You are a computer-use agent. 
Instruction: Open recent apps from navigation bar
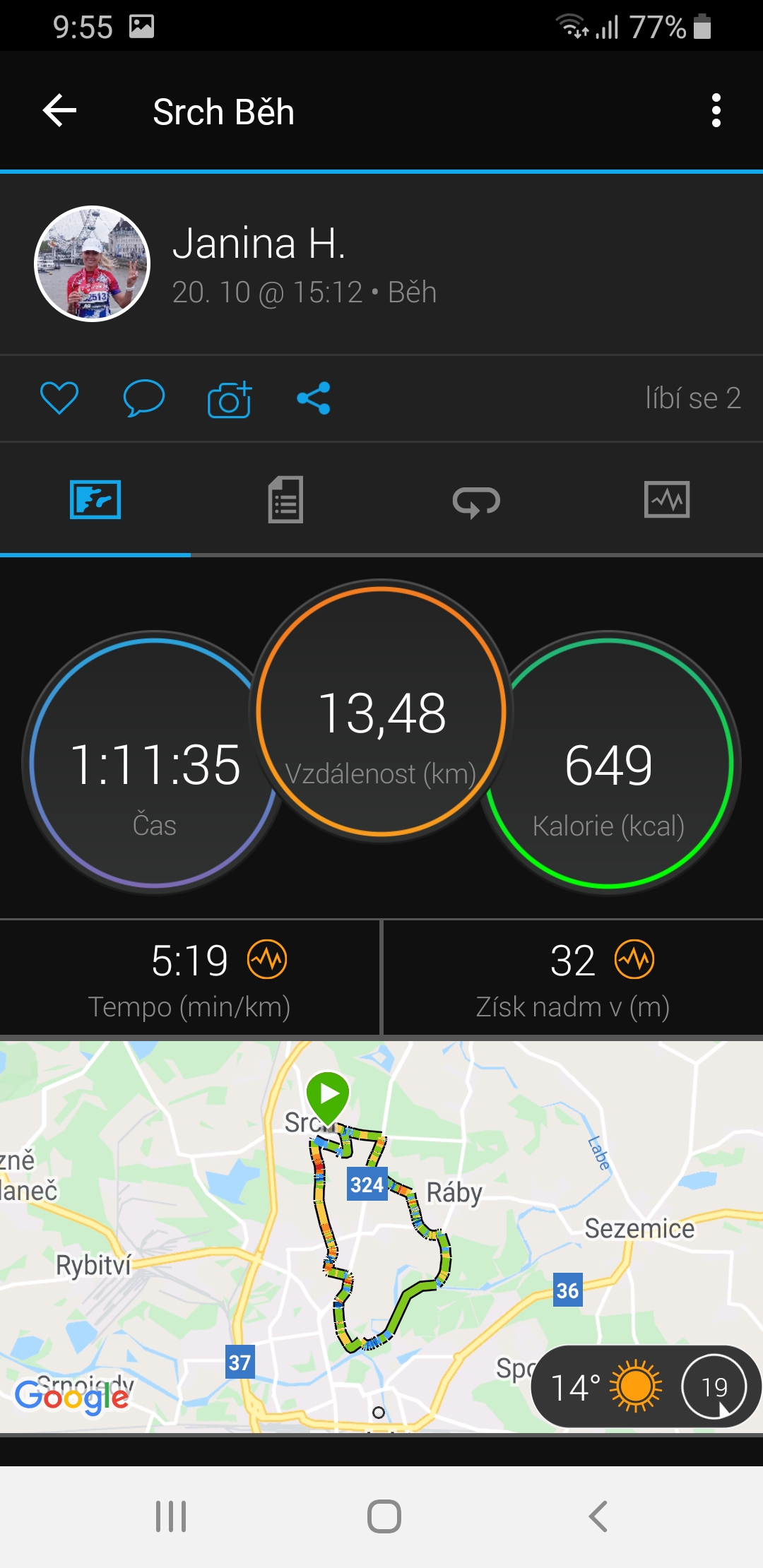[171, 1516]
